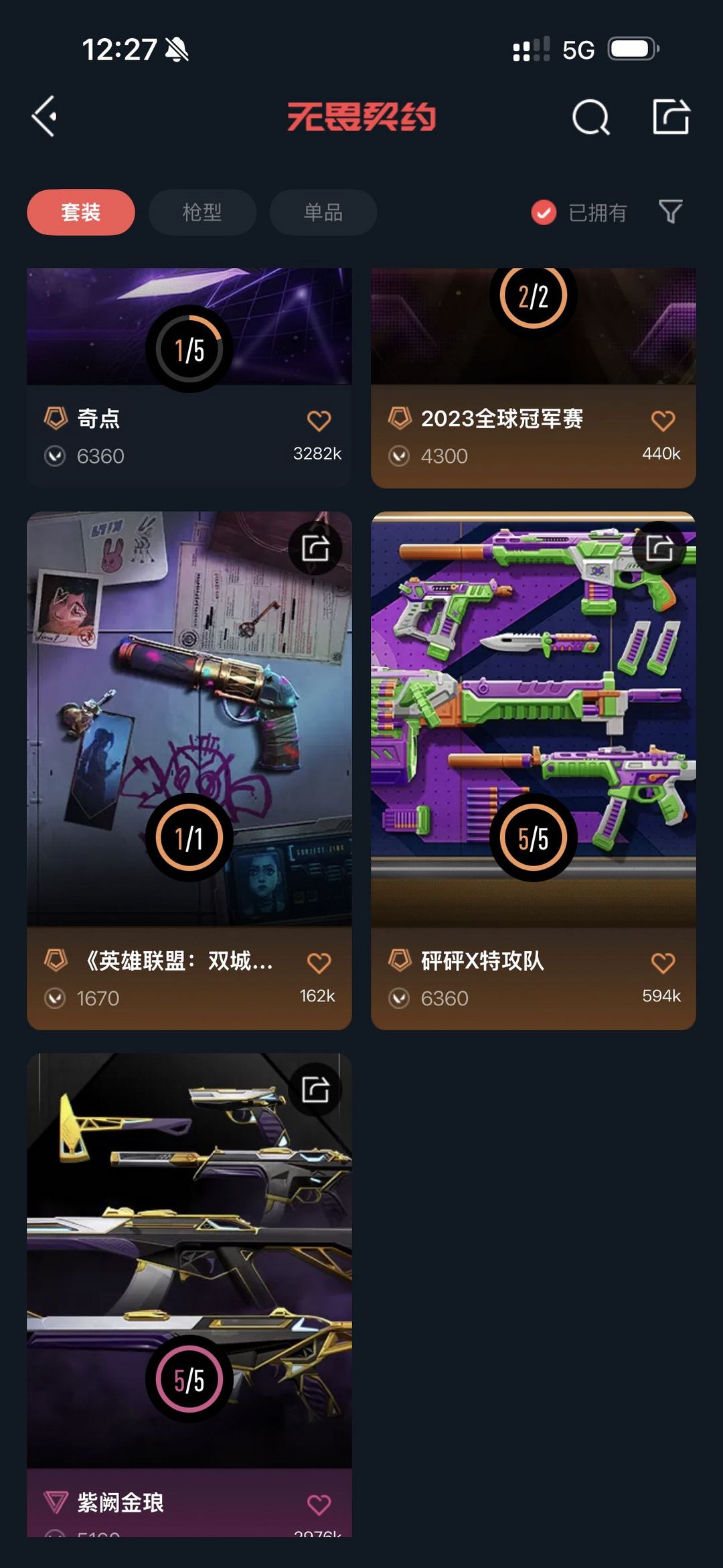Click the share icon on 砰砰X特攻队 card
Viewport: 723px width, 1568px height.
[x=659, y=549]
